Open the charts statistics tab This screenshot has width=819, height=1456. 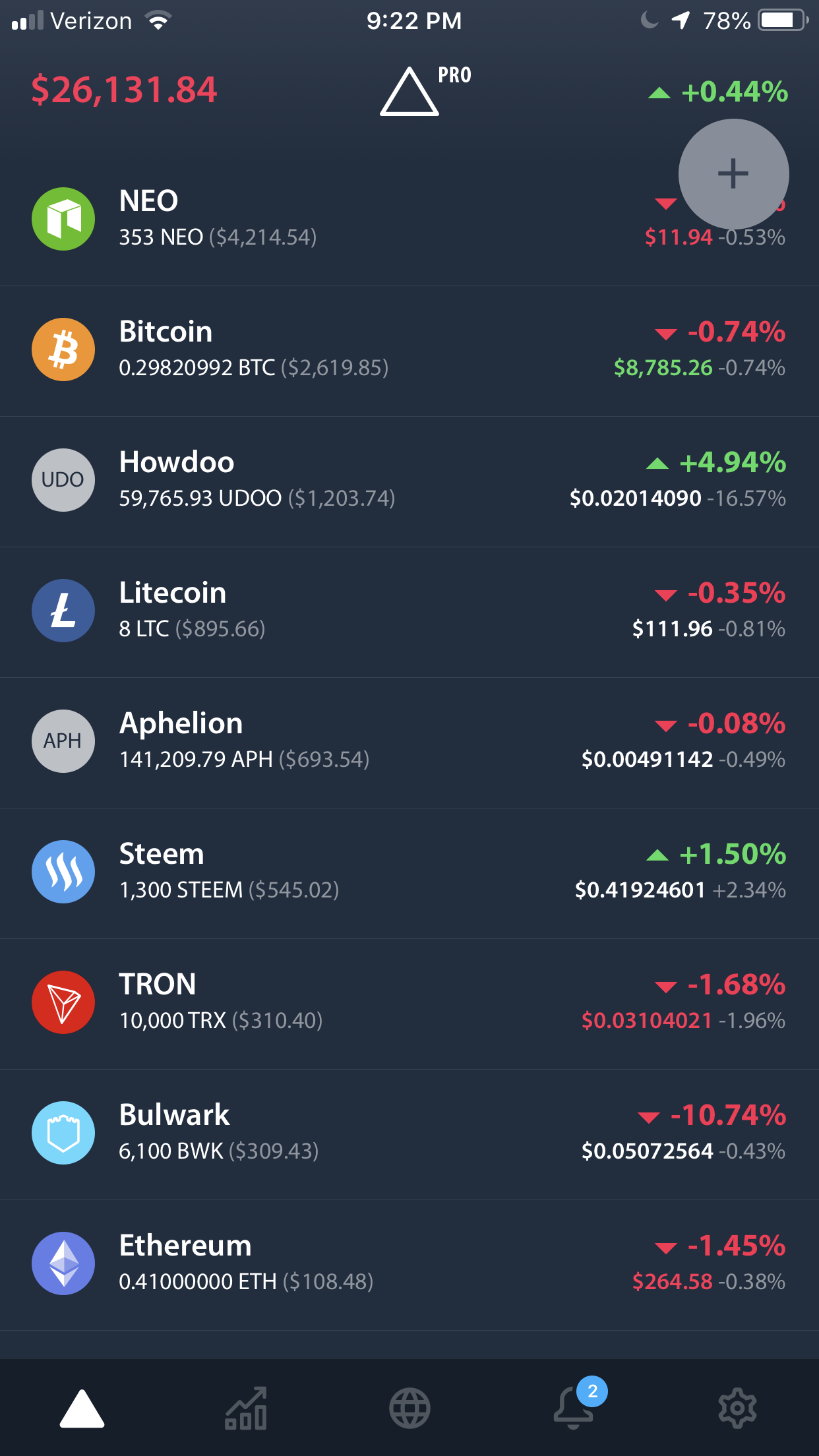pos(246,1409)
